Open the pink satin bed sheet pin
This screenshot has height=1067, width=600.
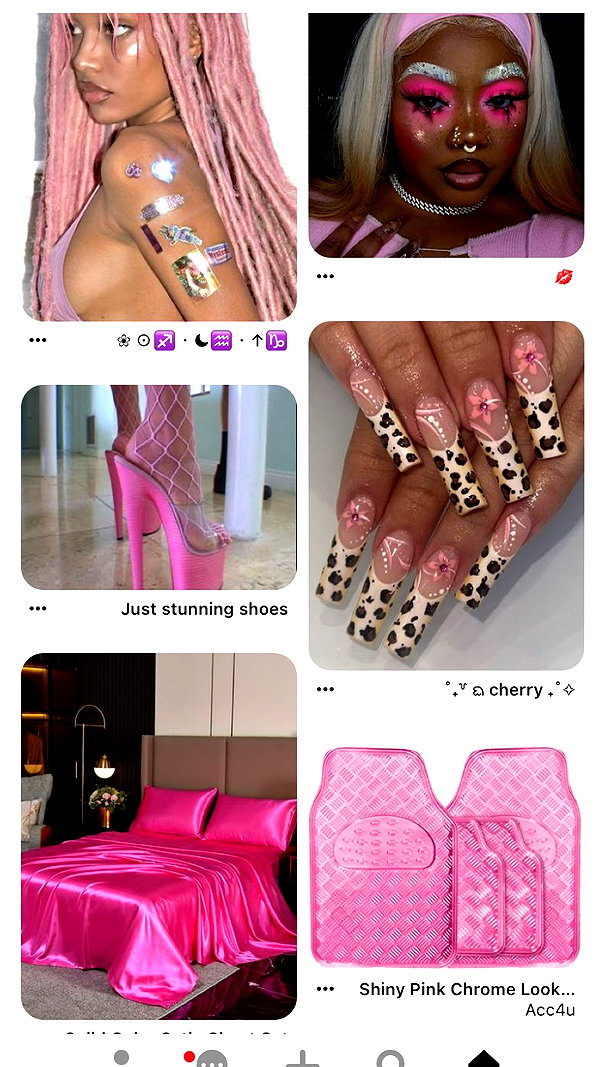[159, 836]
